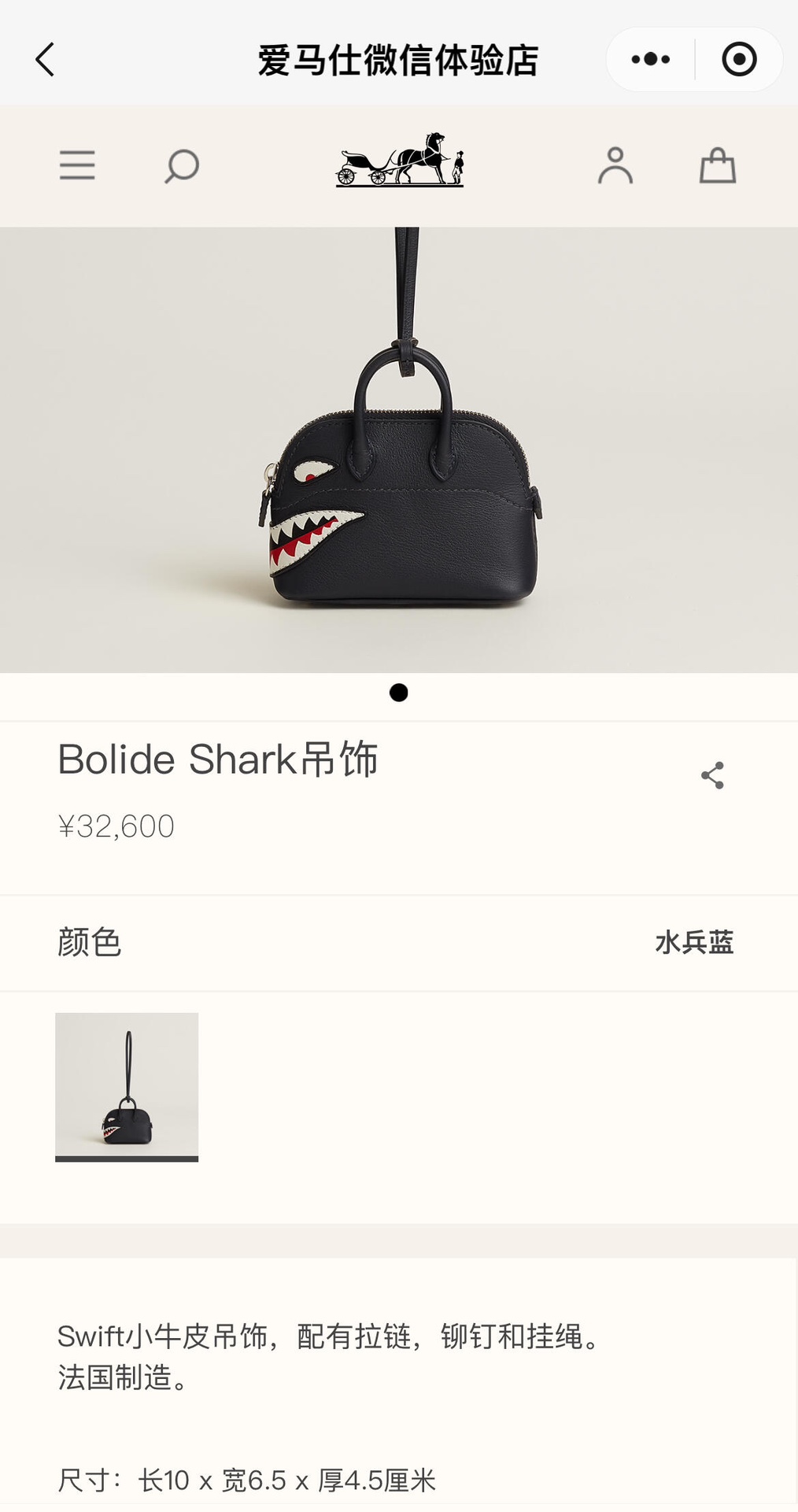The image size is (798, 1512).
Task: Go back from the Hermès mini program
Action: [46, 60]
